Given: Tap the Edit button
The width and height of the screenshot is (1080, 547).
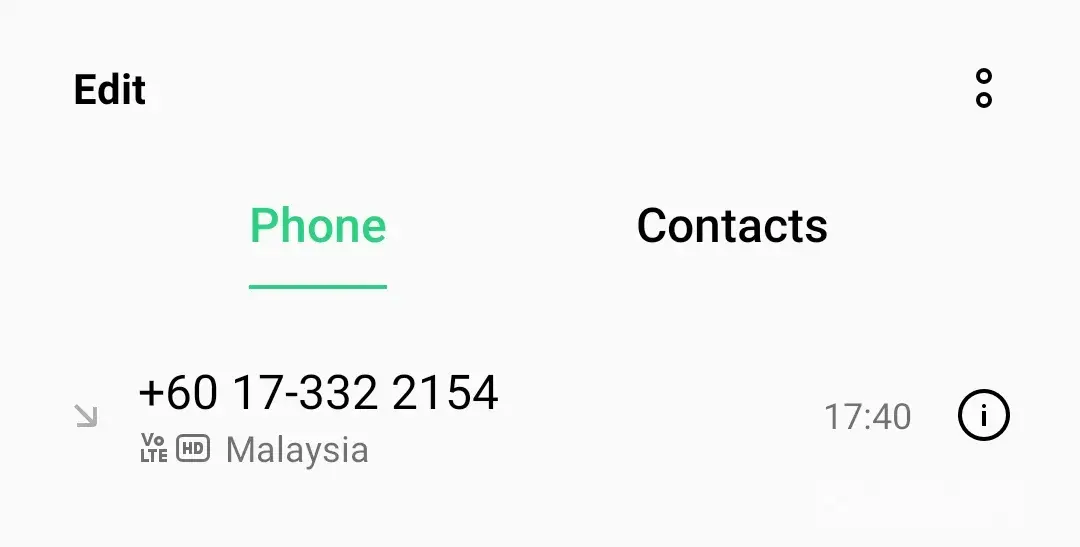Looking at the screenshot, I should point(110,90).
